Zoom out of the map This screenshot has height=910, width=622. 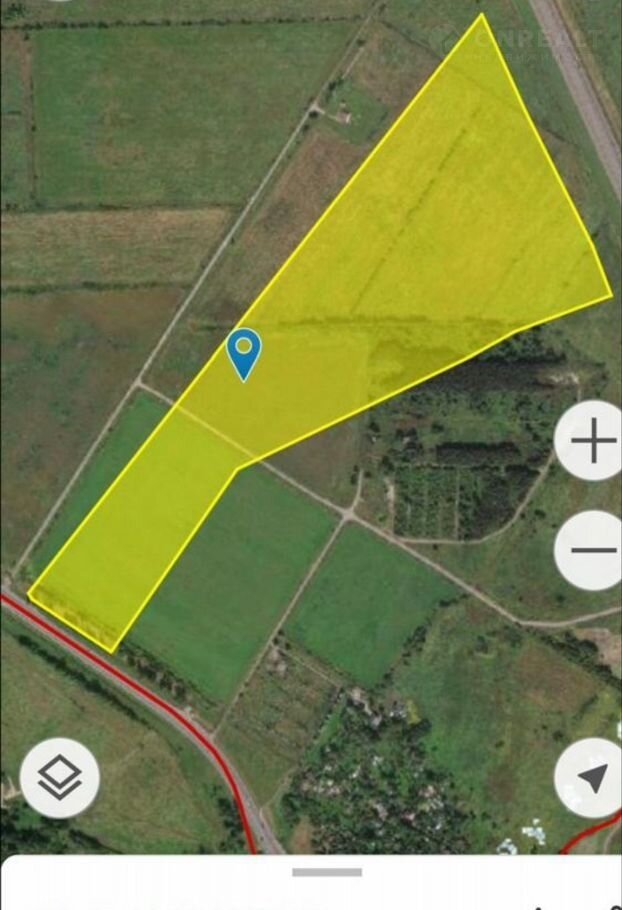591,550
